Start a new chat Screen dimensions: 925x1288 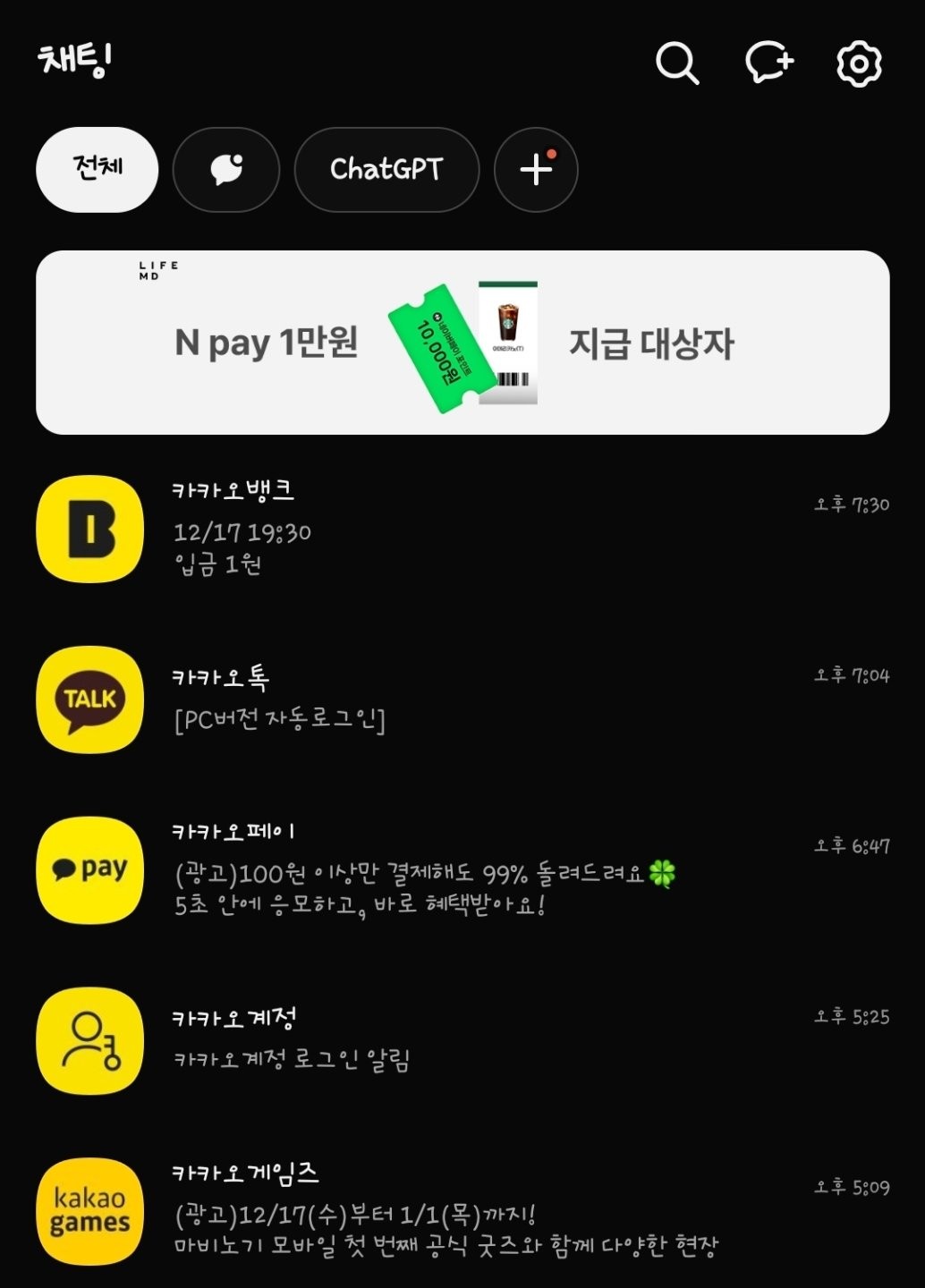[x=768, y=64]
